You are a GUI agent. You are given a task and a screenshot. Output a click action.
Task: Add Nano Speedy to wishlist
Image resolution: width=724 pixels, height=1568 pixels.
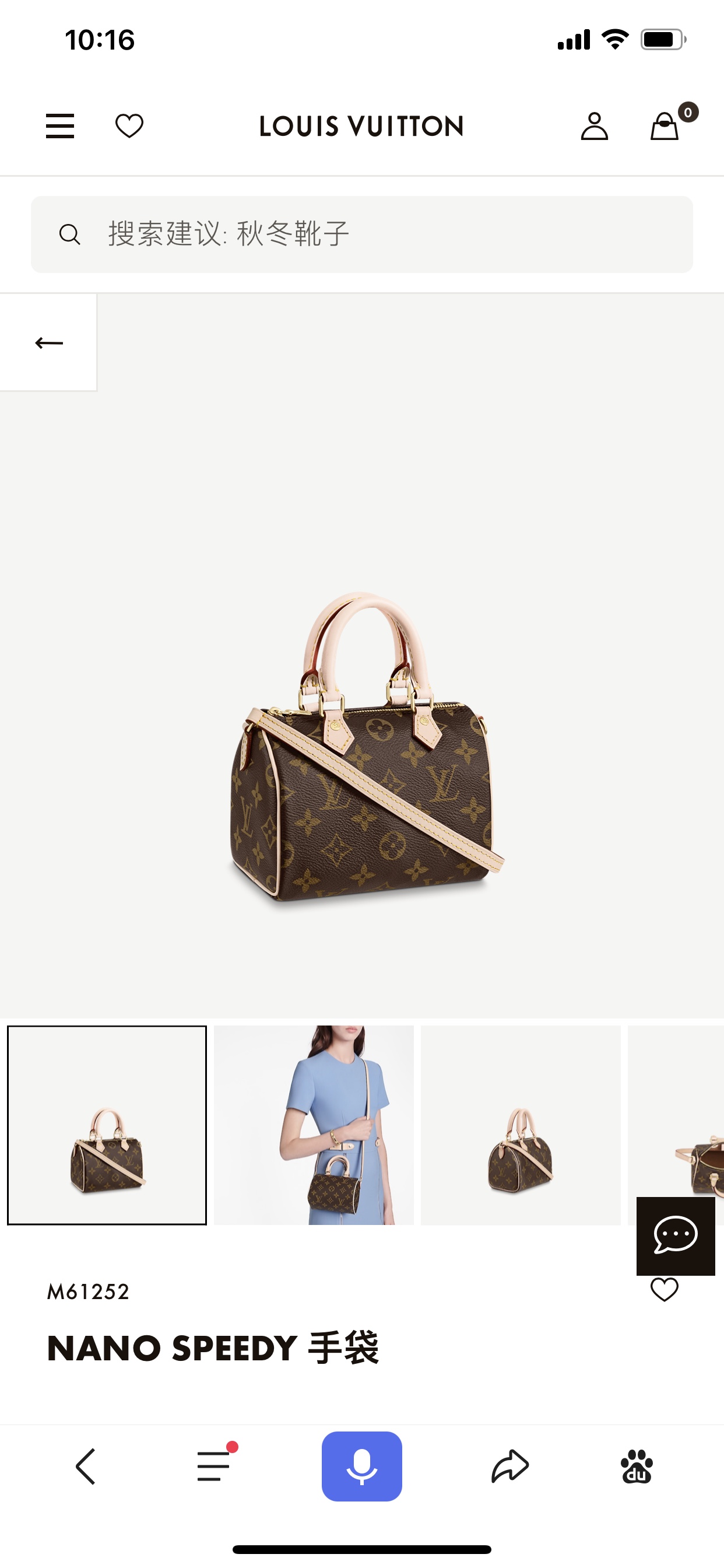(664, 1289)
